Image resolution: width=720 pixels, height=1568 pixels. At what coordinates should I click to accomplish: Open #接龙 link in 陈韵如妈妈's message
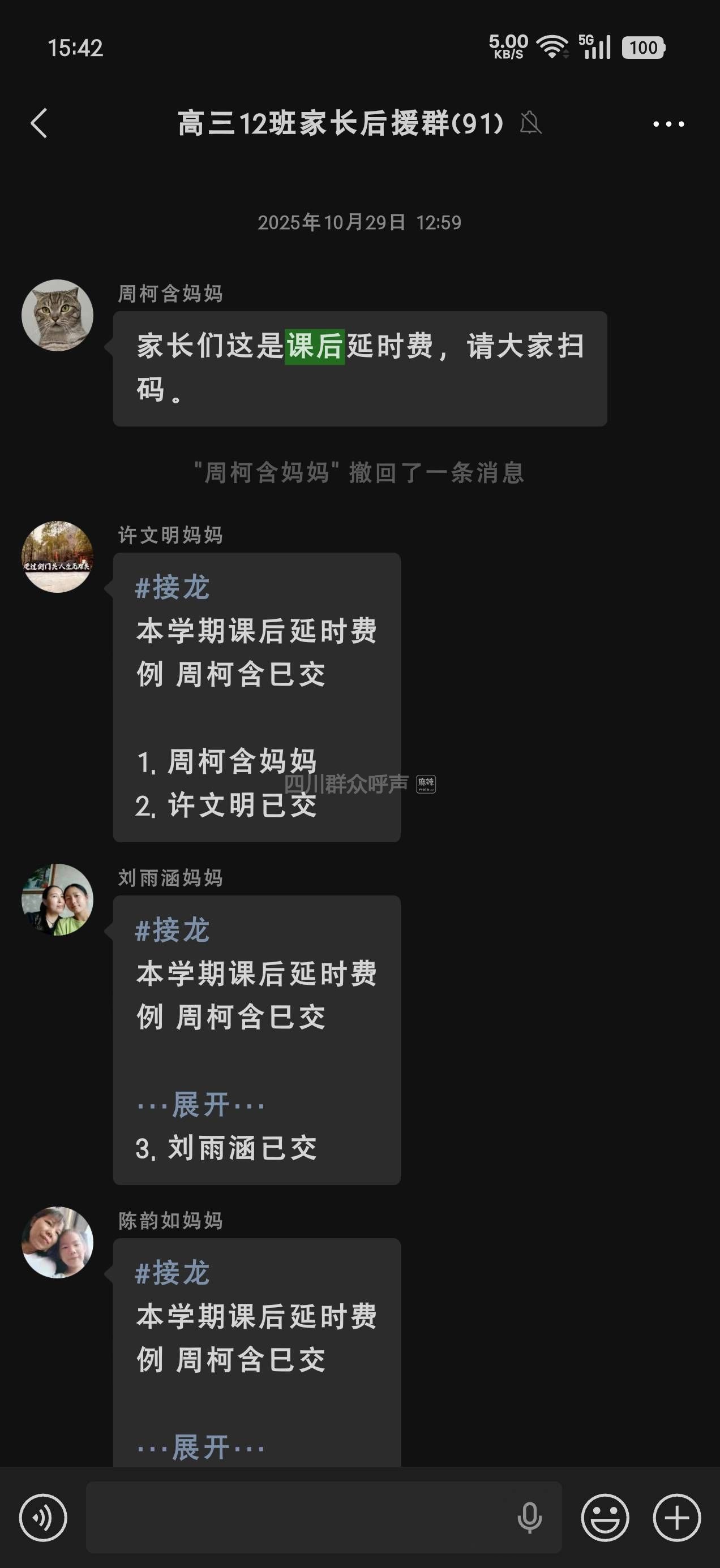coord(173,1273)
